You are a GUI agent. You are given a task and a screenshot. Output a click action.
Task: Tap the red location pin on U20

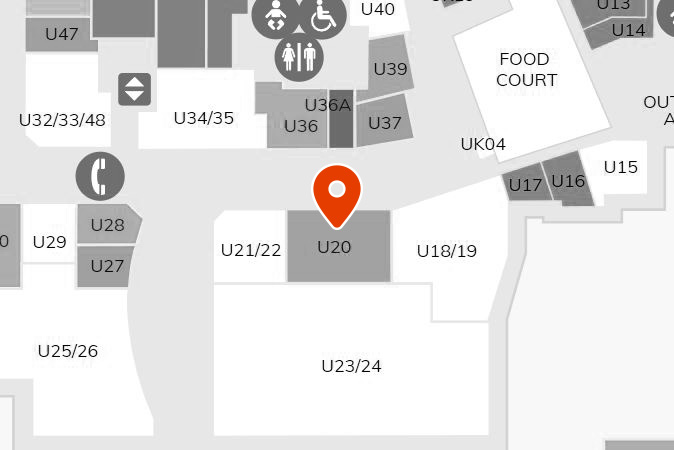[x=337, y=192]
